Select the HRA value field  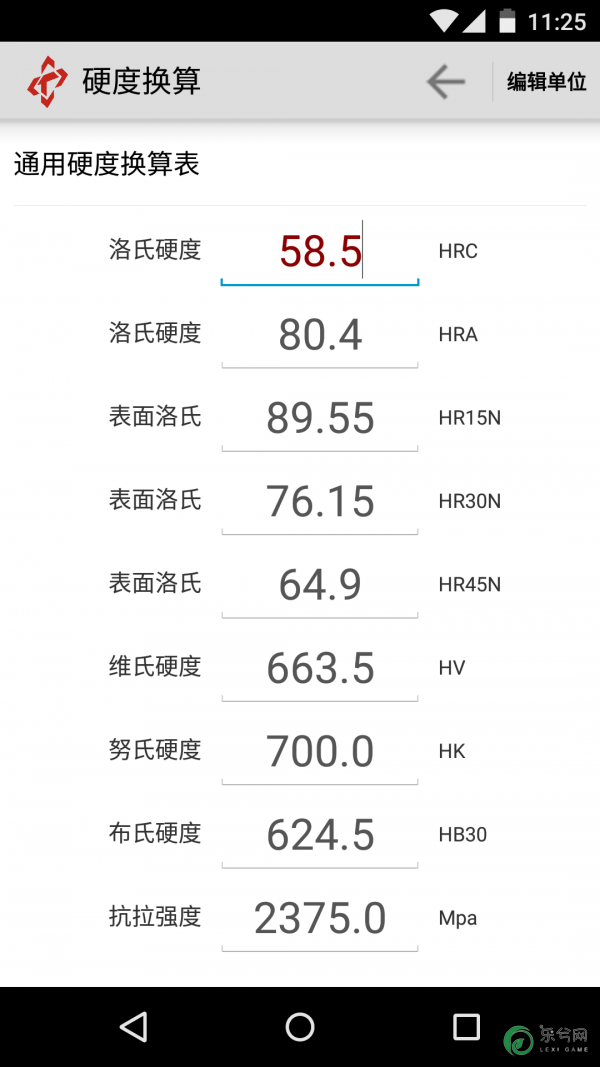click(320, 335)
